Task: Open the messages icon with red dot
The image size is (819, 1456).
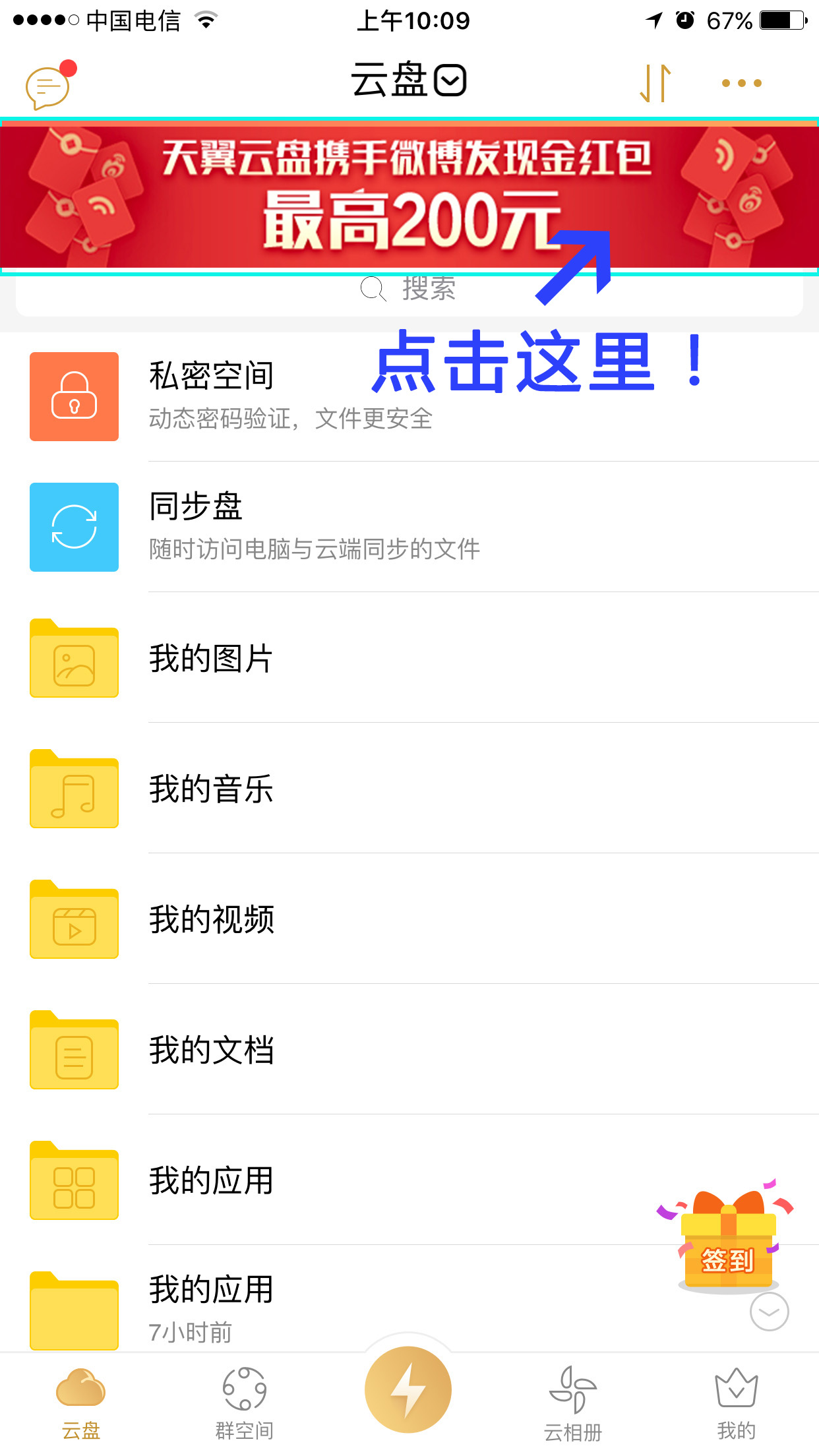Action: pyautogui.click(x=47, y=86)
